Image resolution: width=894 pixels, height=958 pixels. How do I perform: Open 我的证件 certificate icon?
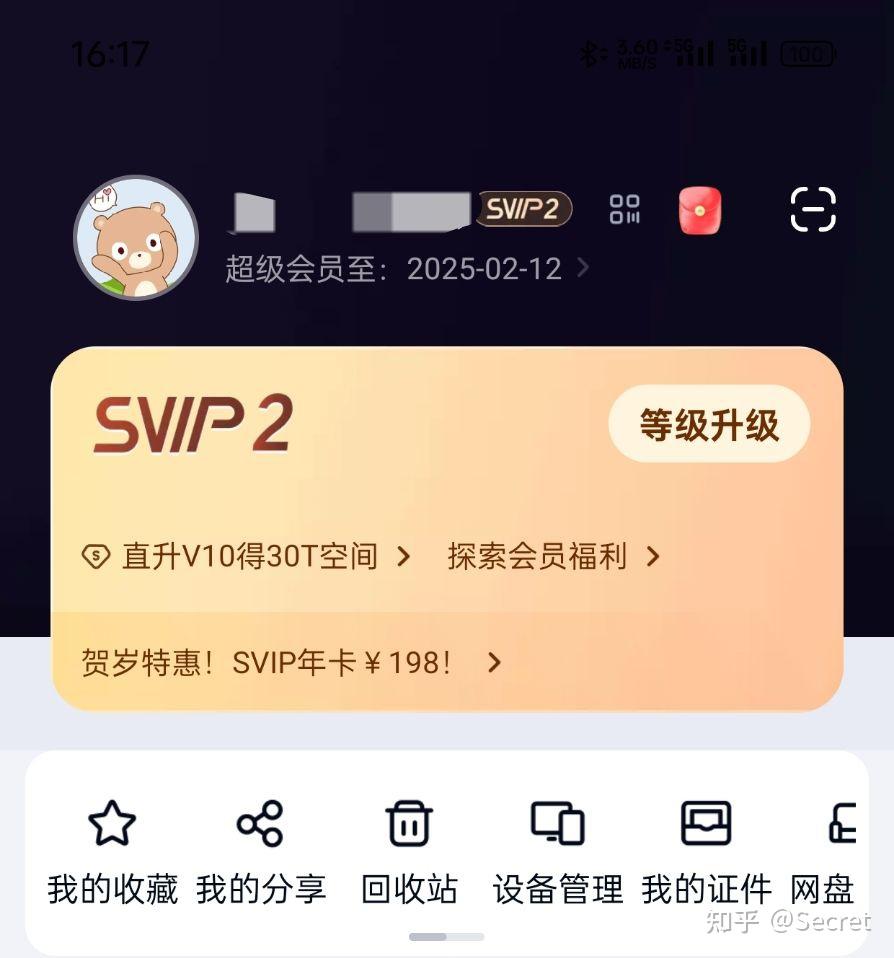[706, 824]
